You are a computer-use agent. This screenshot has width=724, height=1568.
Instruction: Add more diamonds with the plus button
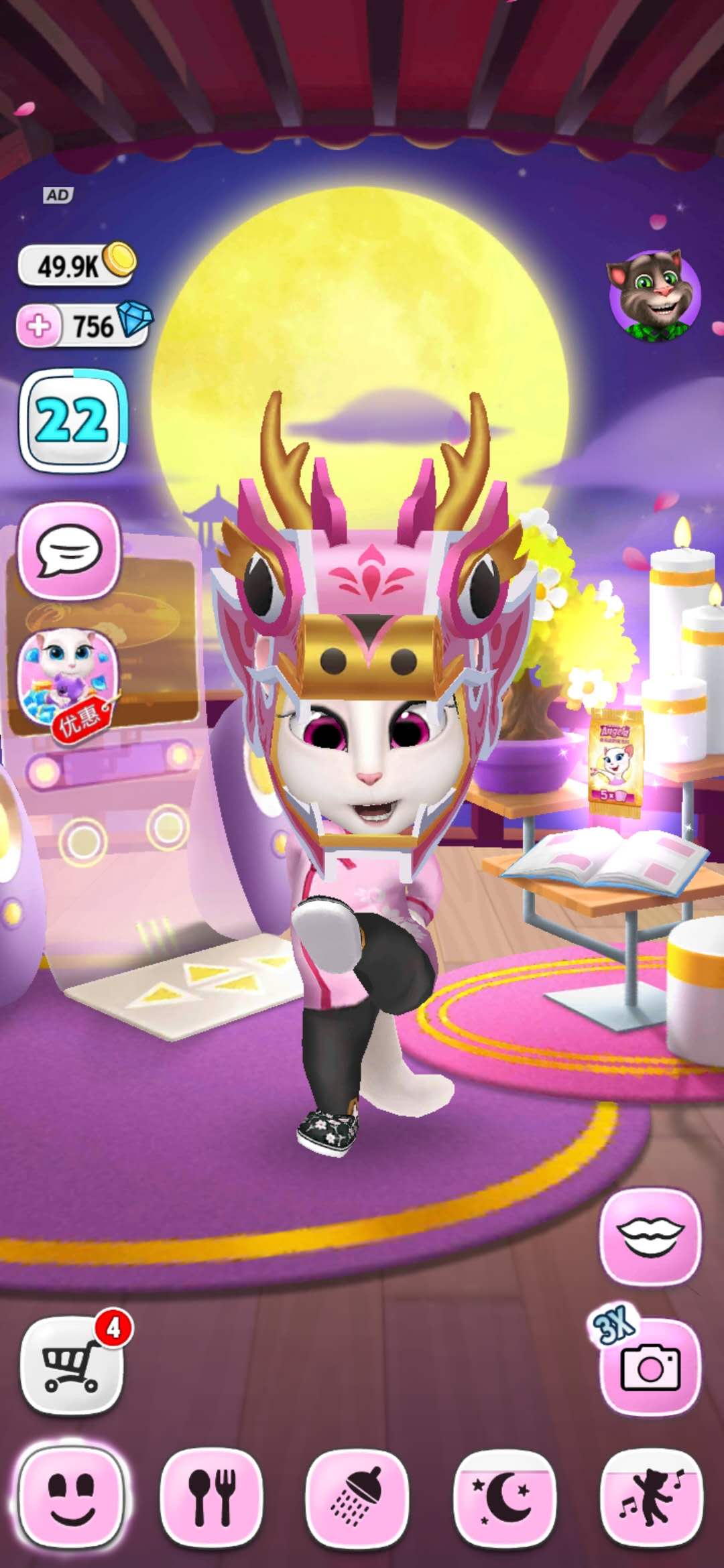[38, 326]
